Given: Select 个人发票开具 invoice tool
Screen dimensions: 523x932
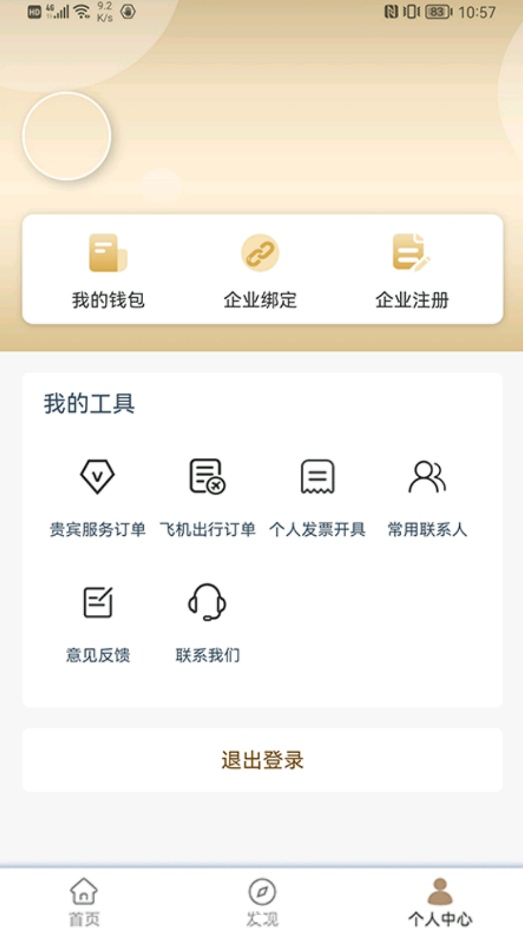Looking at the screenshot, I should (x=317, y=498).
